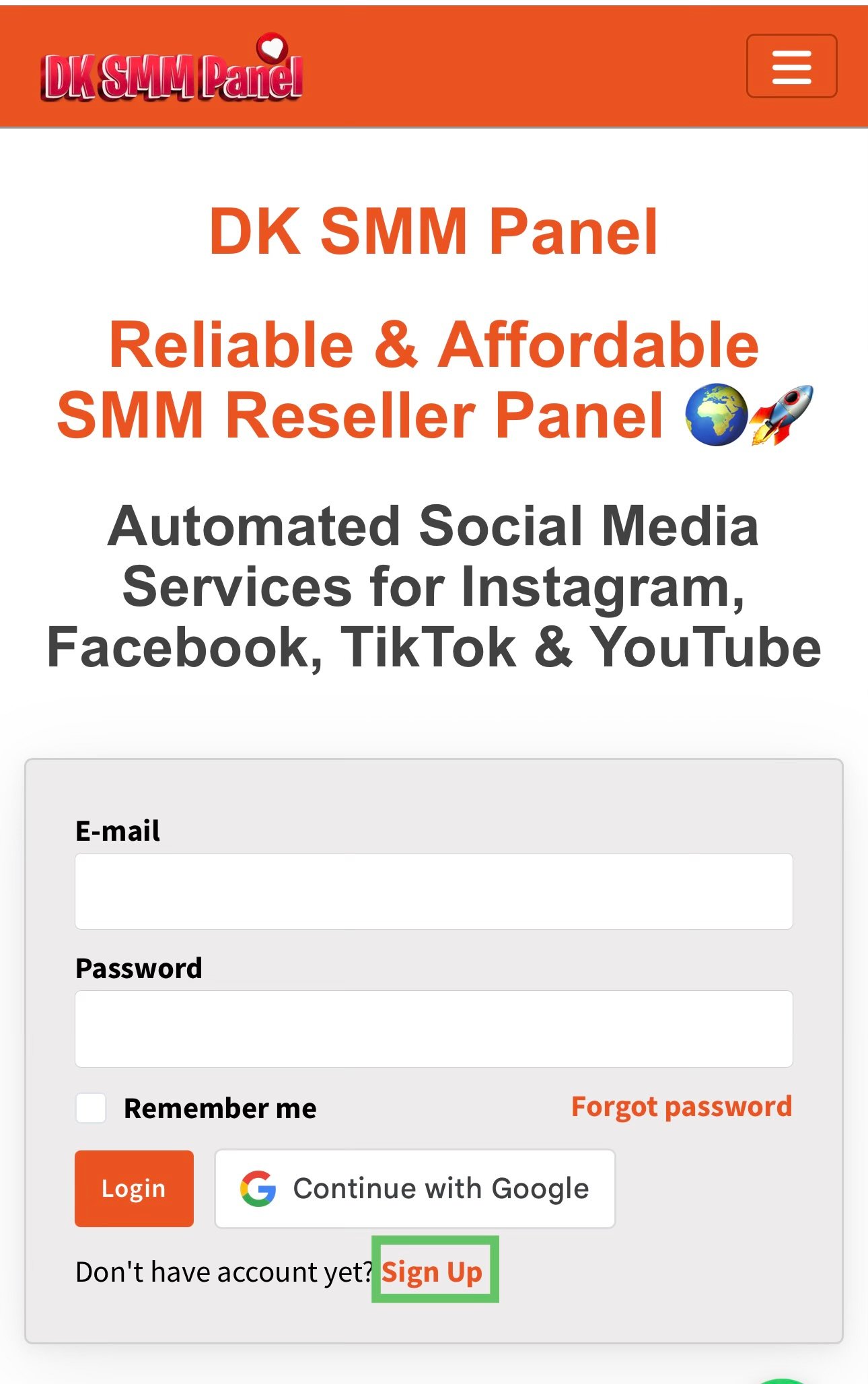Check the Remember me box
This screenshot has height=1384, width=868.
click(91, 1108)
